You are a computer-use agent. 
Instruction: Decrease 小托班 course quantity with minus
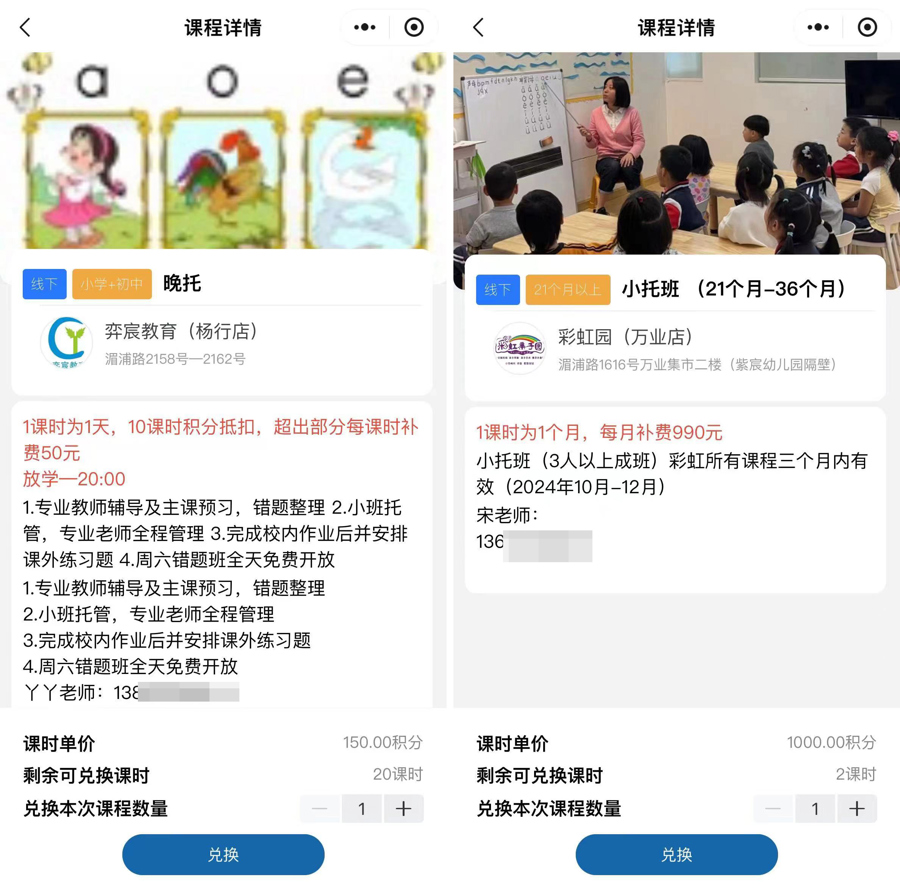773,809
